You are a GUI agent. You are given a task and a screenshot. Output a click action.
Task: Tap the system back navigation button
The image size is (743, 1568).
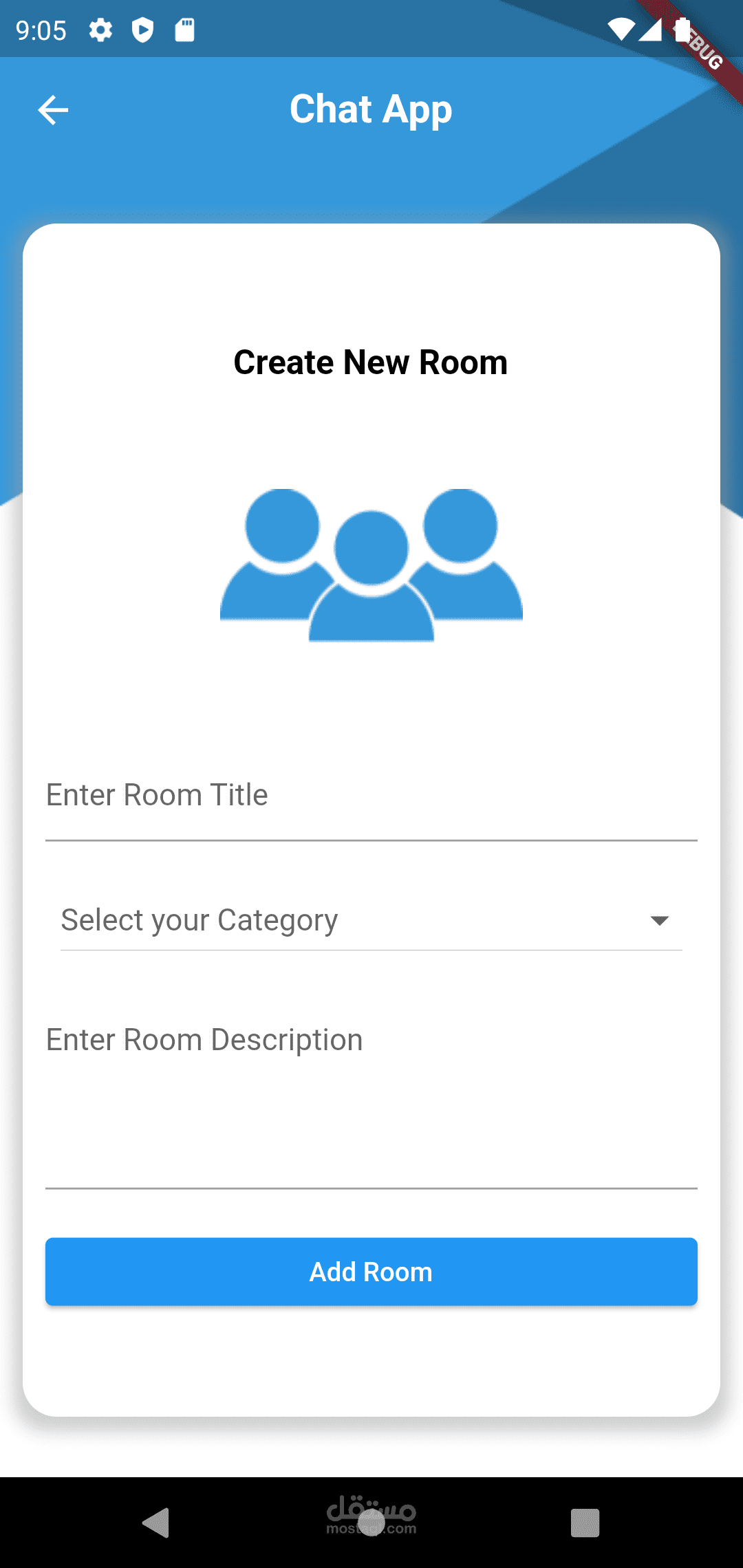click(x=157, y=1523)
